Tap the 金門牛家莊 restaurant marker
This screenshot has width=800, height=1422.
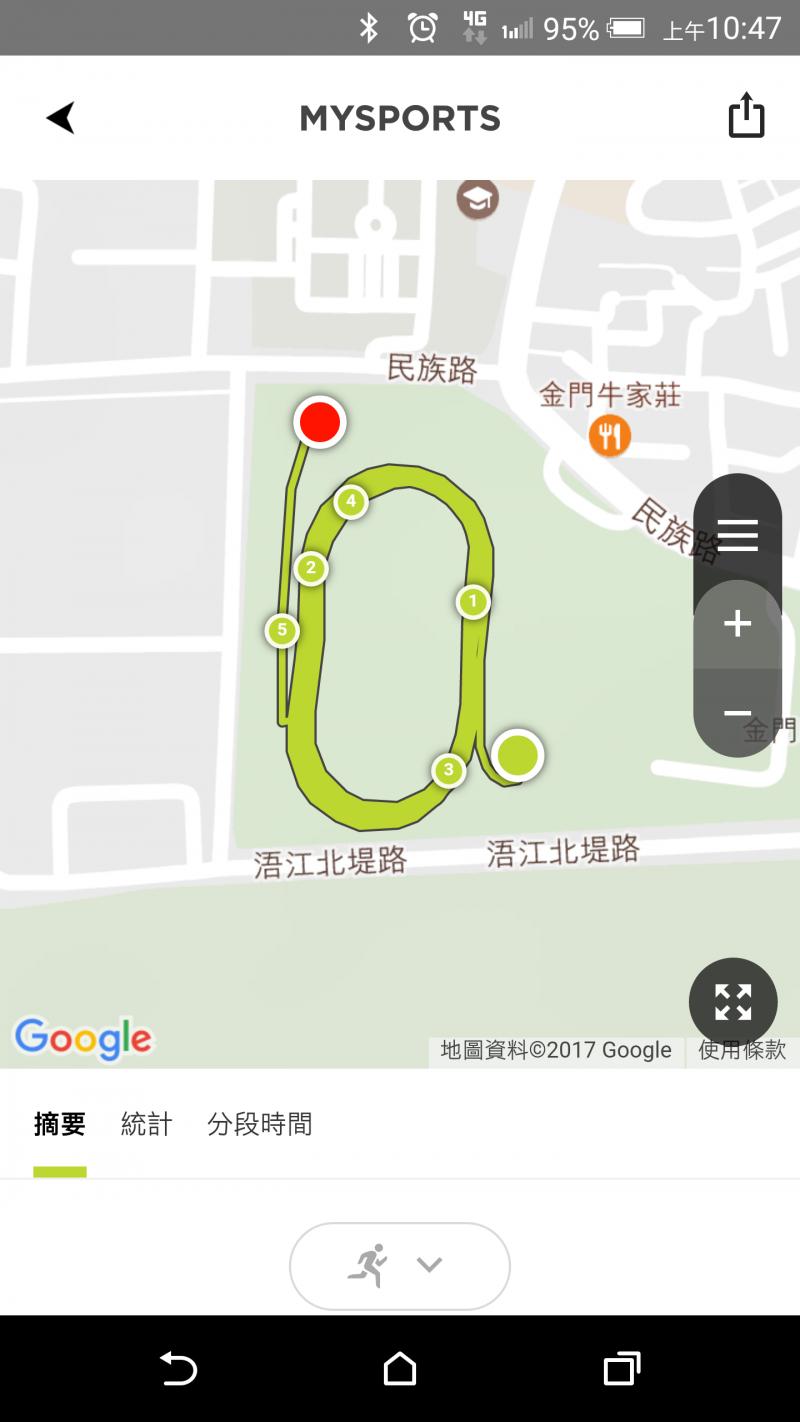[610, 436]
